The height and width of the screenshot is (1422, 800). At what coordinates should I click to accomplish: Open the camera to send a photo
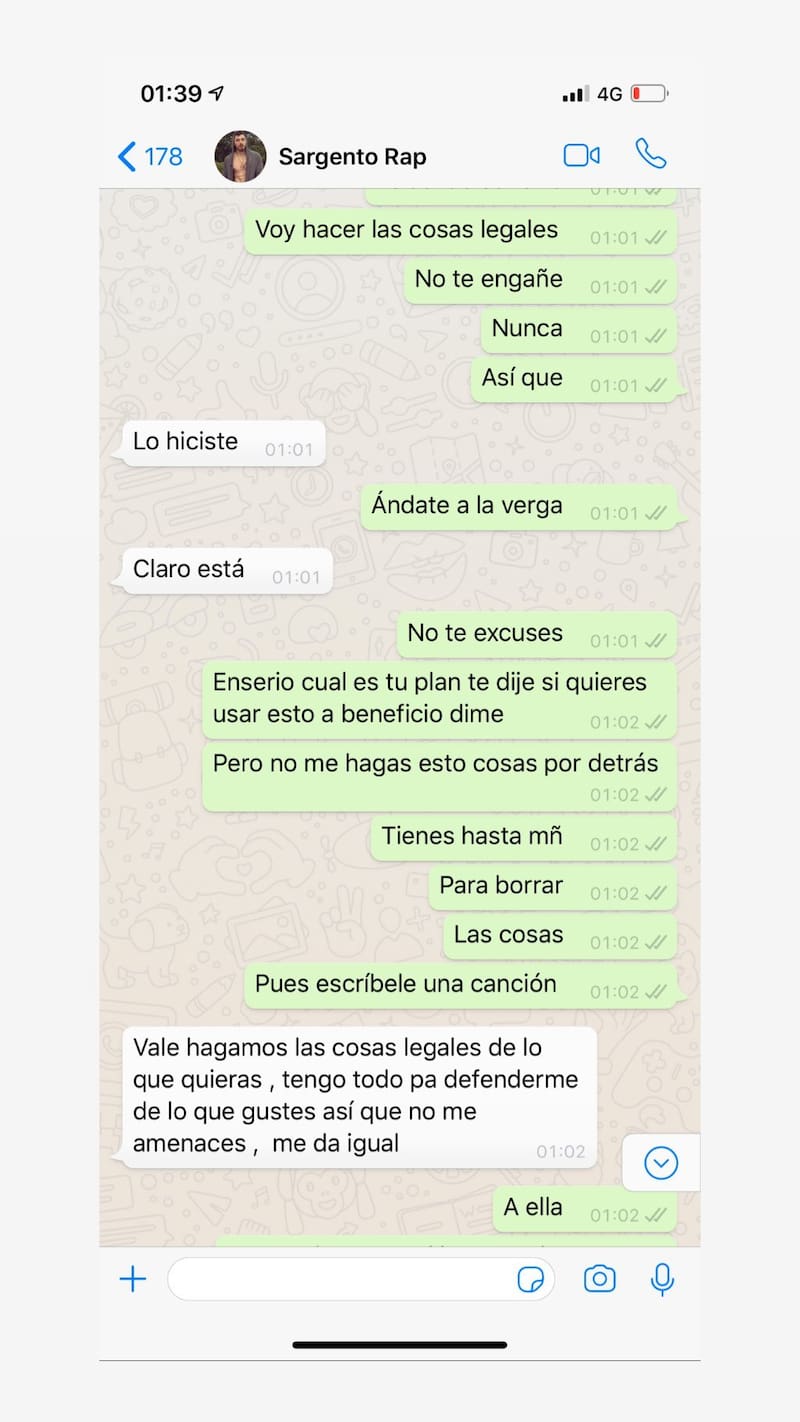(600, 1278)
